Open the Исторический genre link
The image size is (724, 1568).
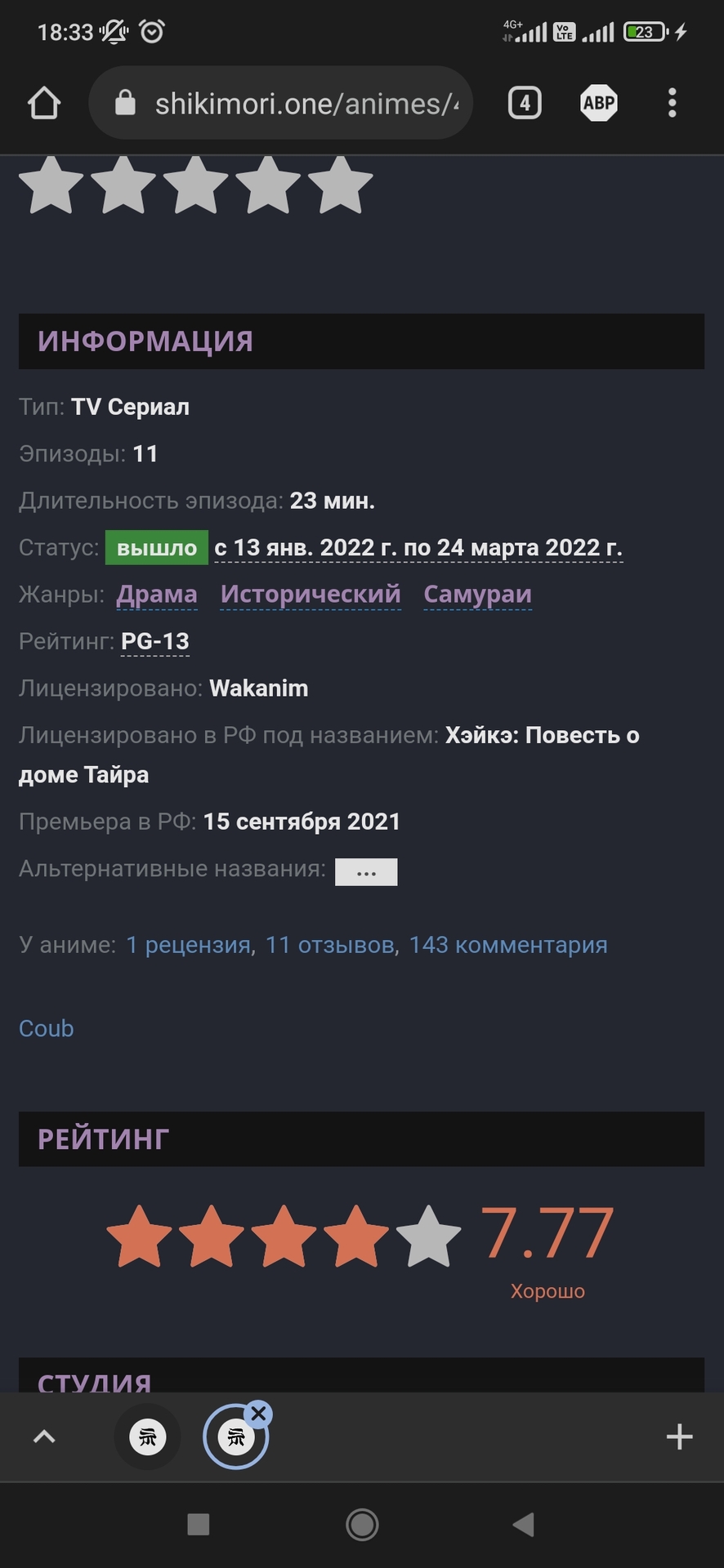coord(311,595)
